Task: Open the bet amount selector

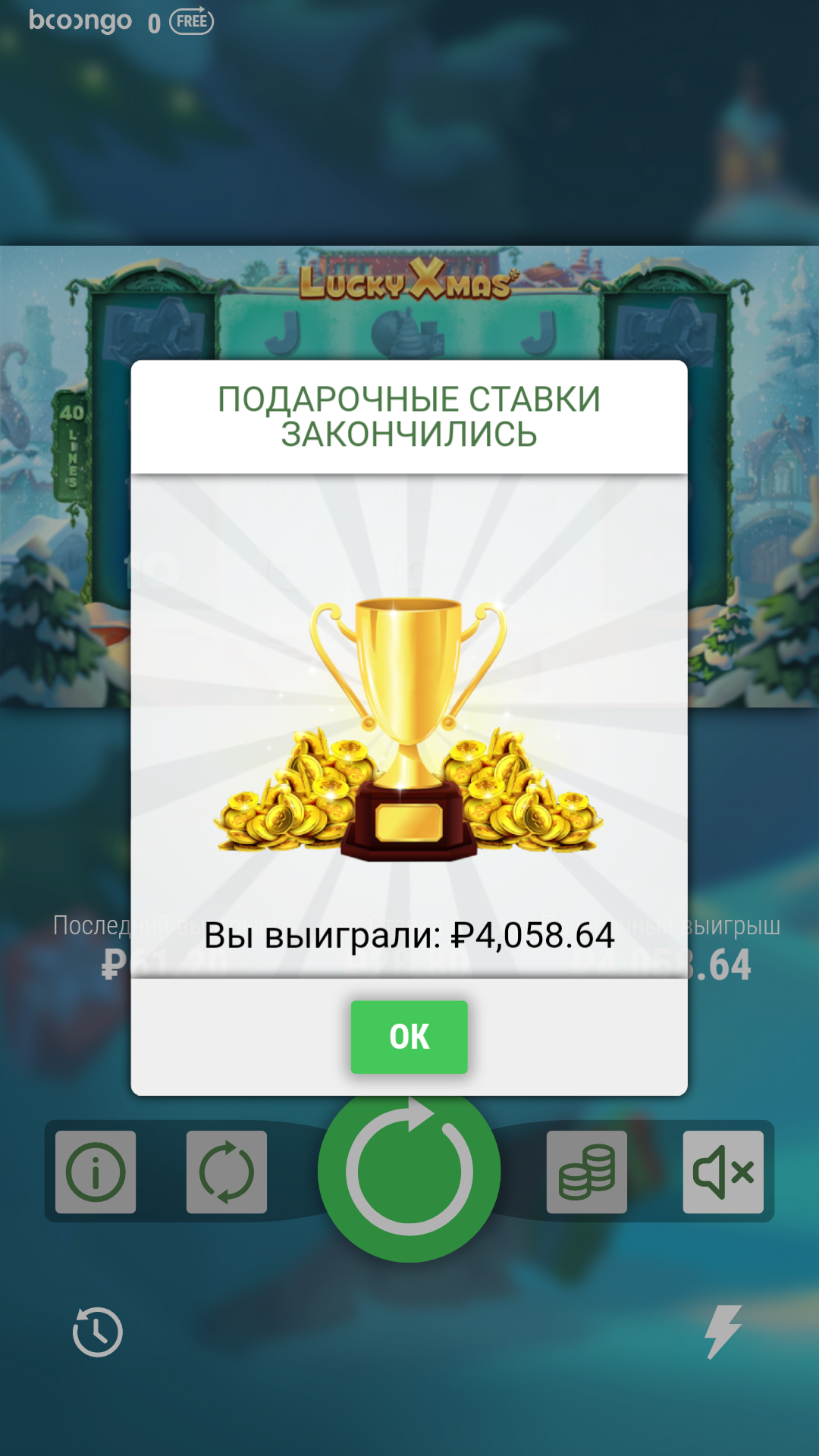Action: point(588,1170)
